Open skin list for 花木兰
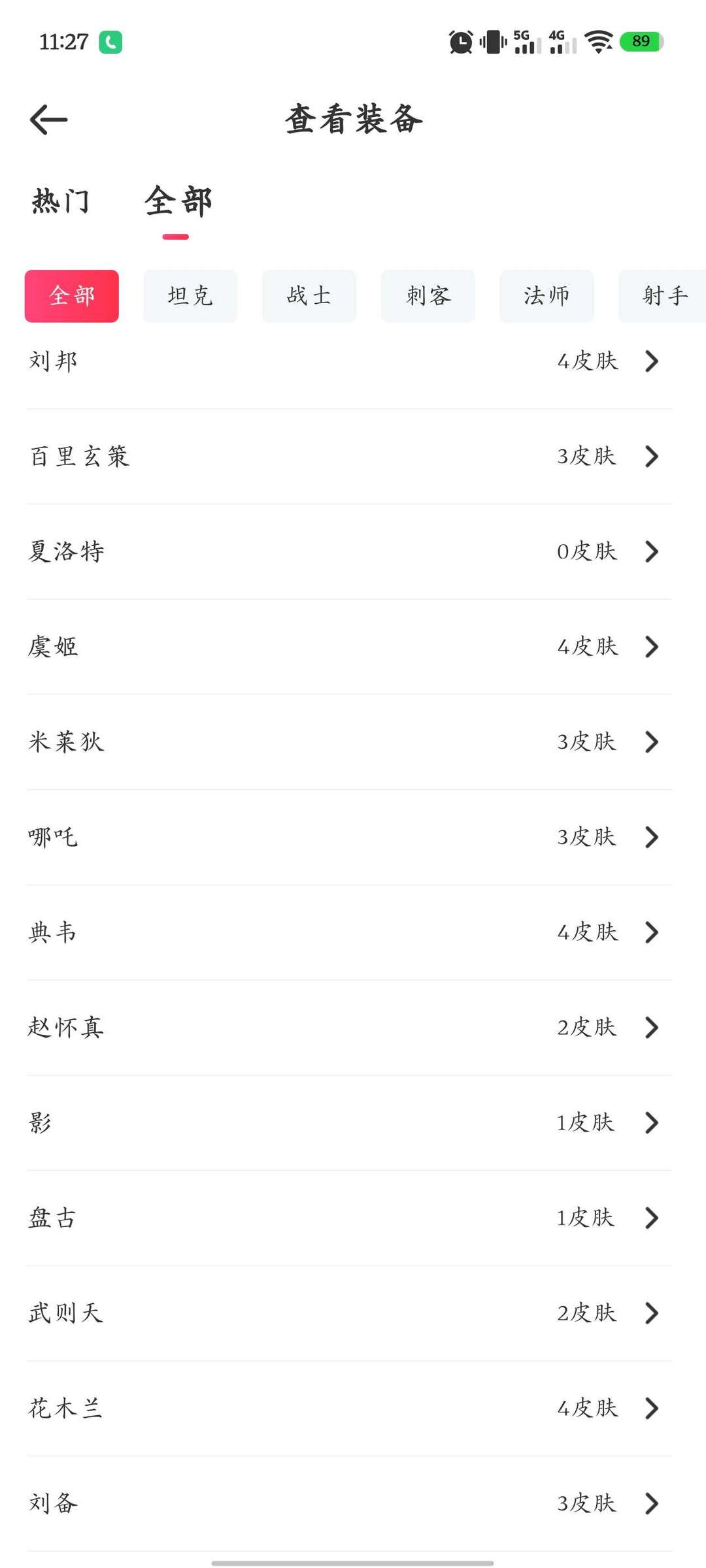Screen dimensions: 706x1568 (353, 1409)
